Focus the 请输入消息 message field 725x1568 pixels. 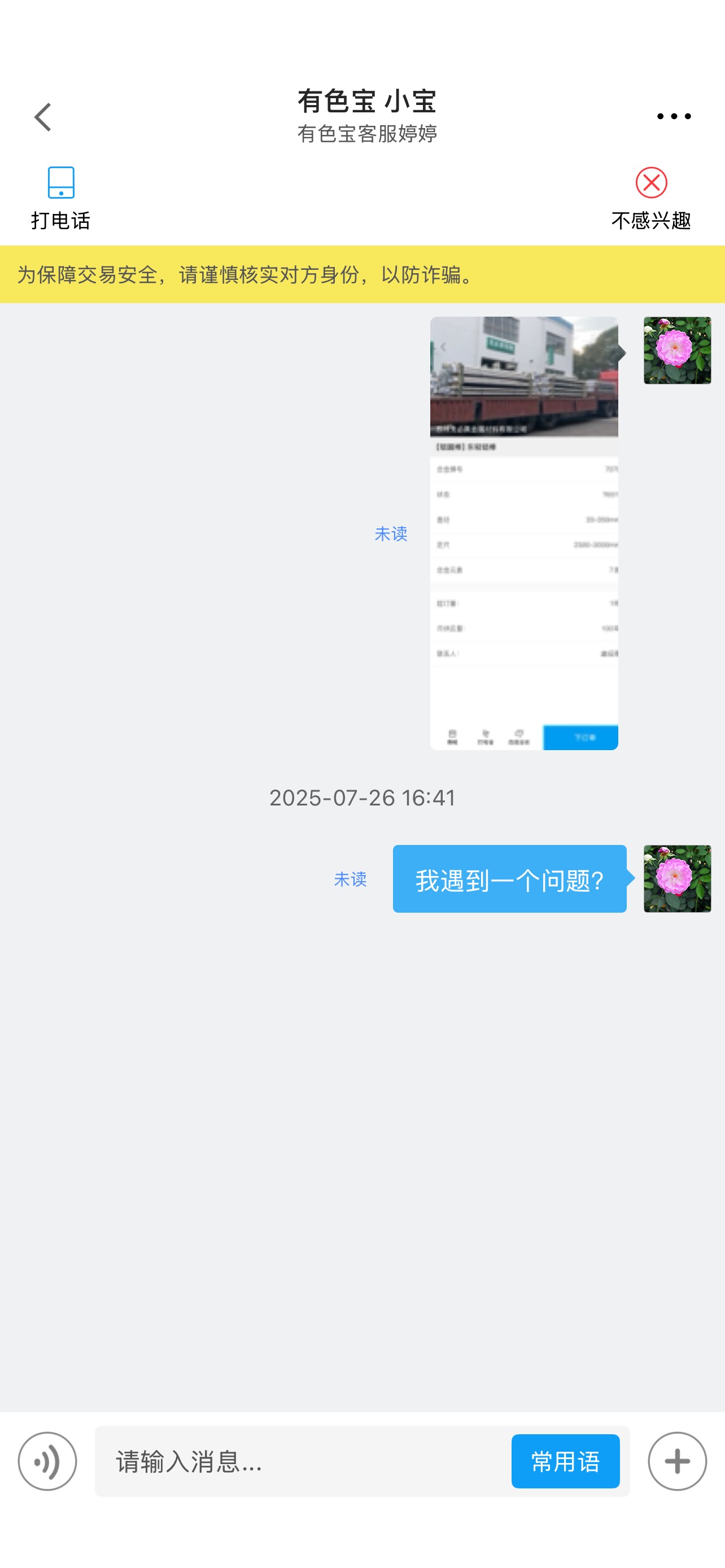tap(303, 1461)
